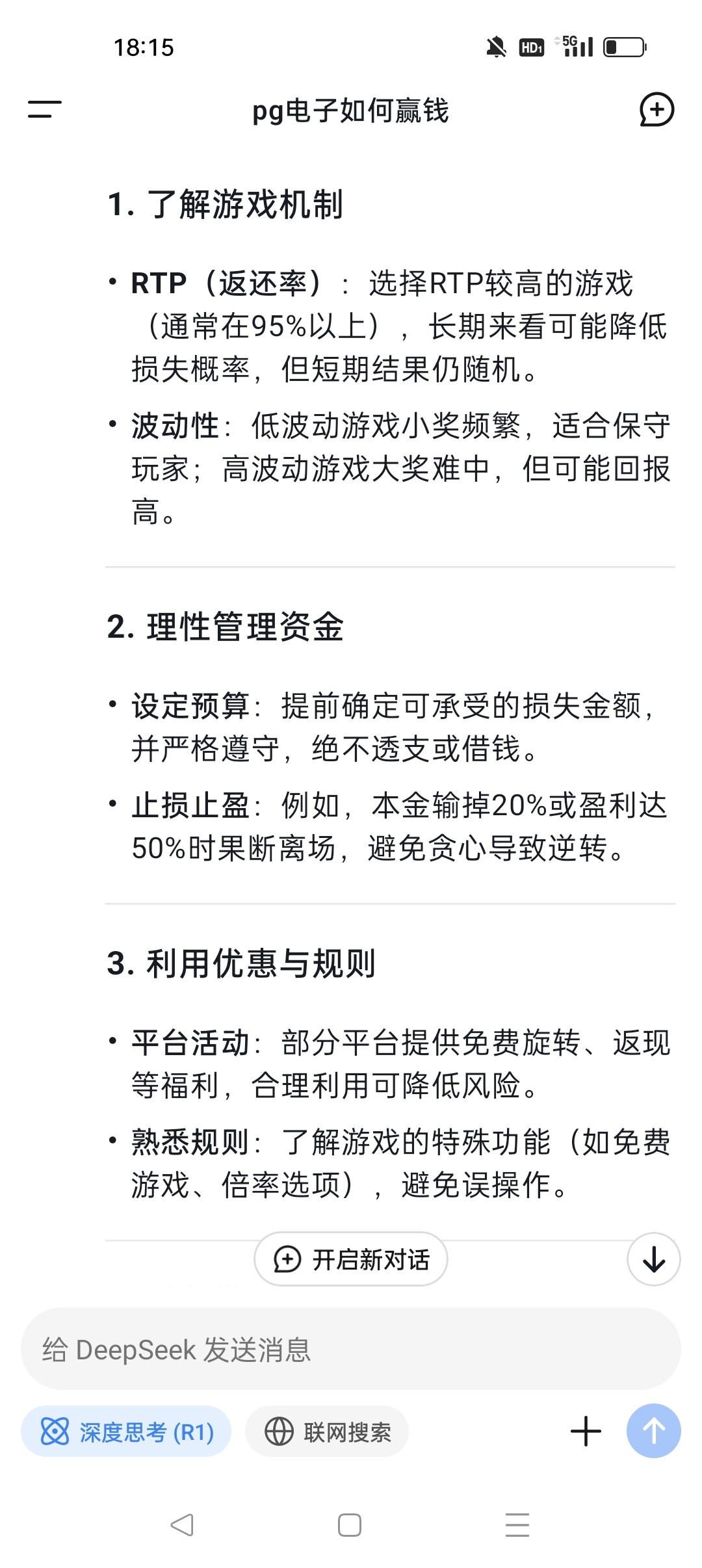Tap the 开启新对话 button
The height and width of the screenshot is (1568, 702).
[351, 1259]
